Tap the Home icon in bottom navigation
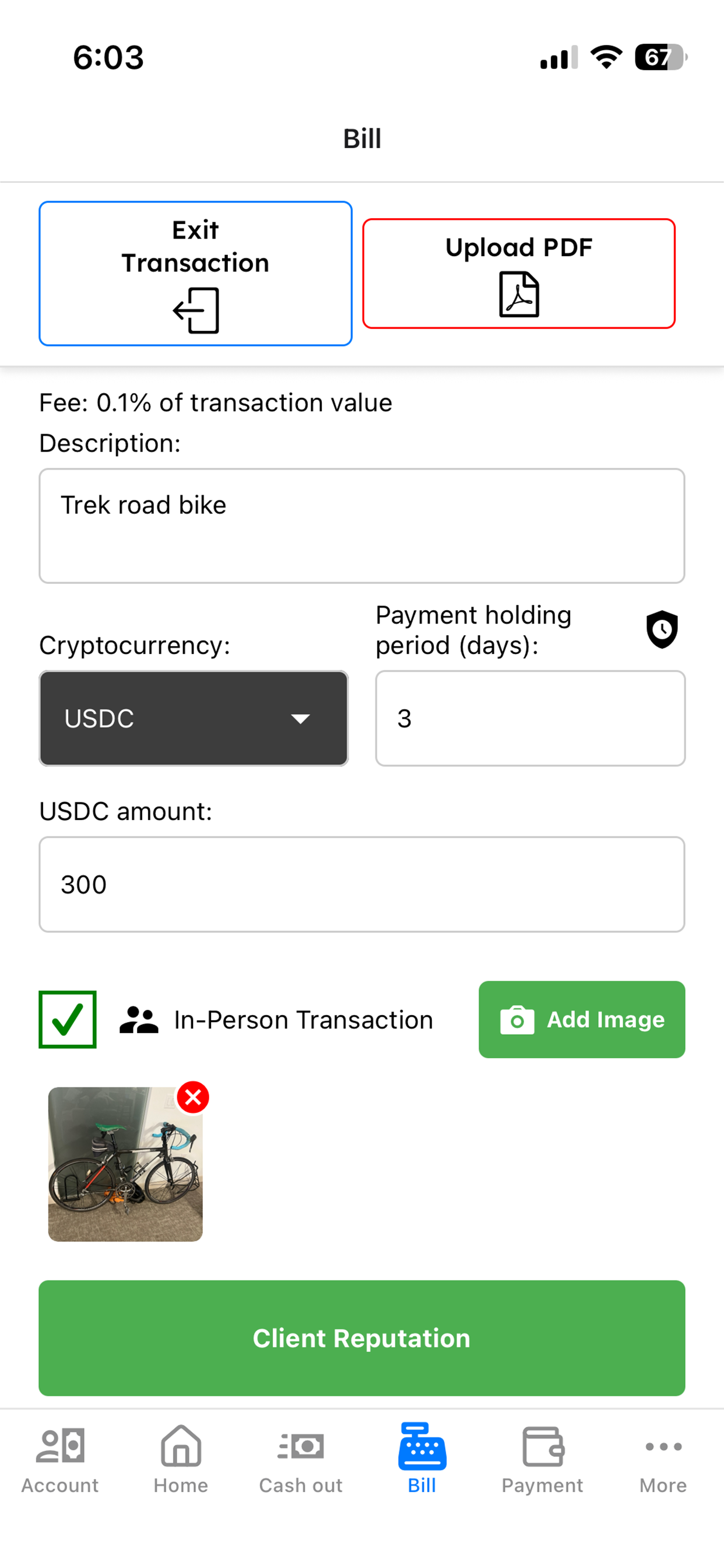This screenshot has height=1568, width=724. [180, 1447]
